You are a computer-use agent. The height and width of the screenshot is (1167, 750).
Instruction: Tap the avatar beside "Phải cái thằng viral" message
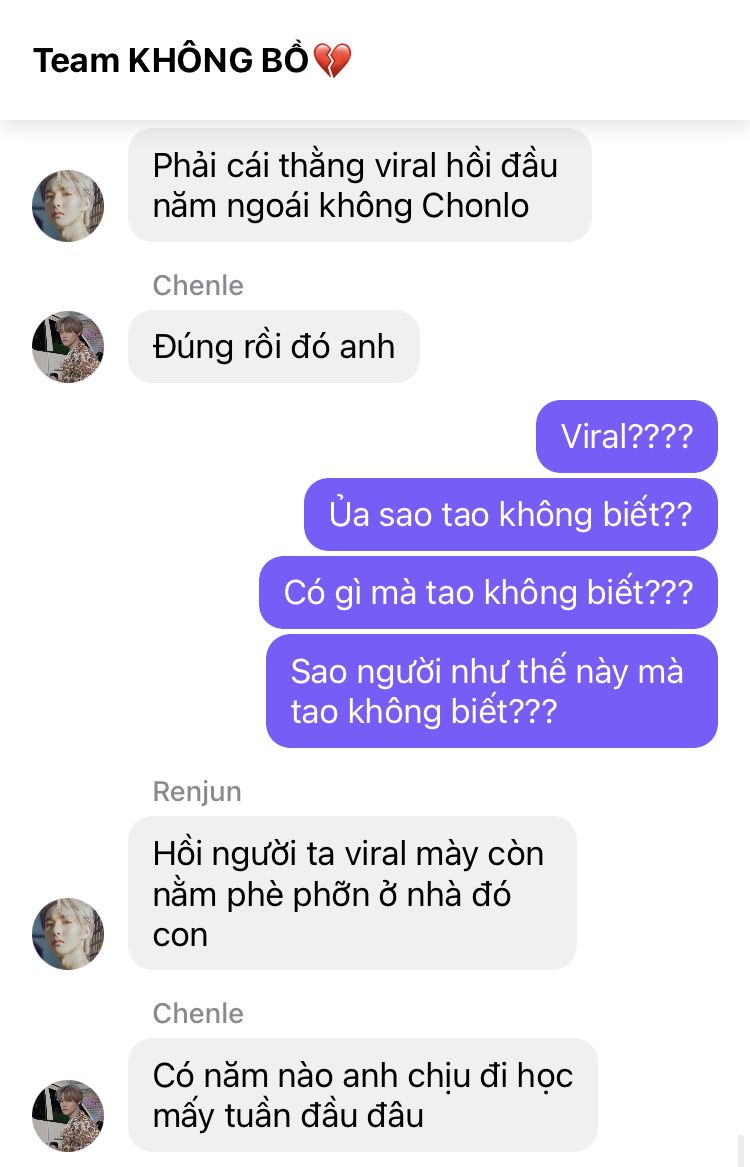coord(68,205)
